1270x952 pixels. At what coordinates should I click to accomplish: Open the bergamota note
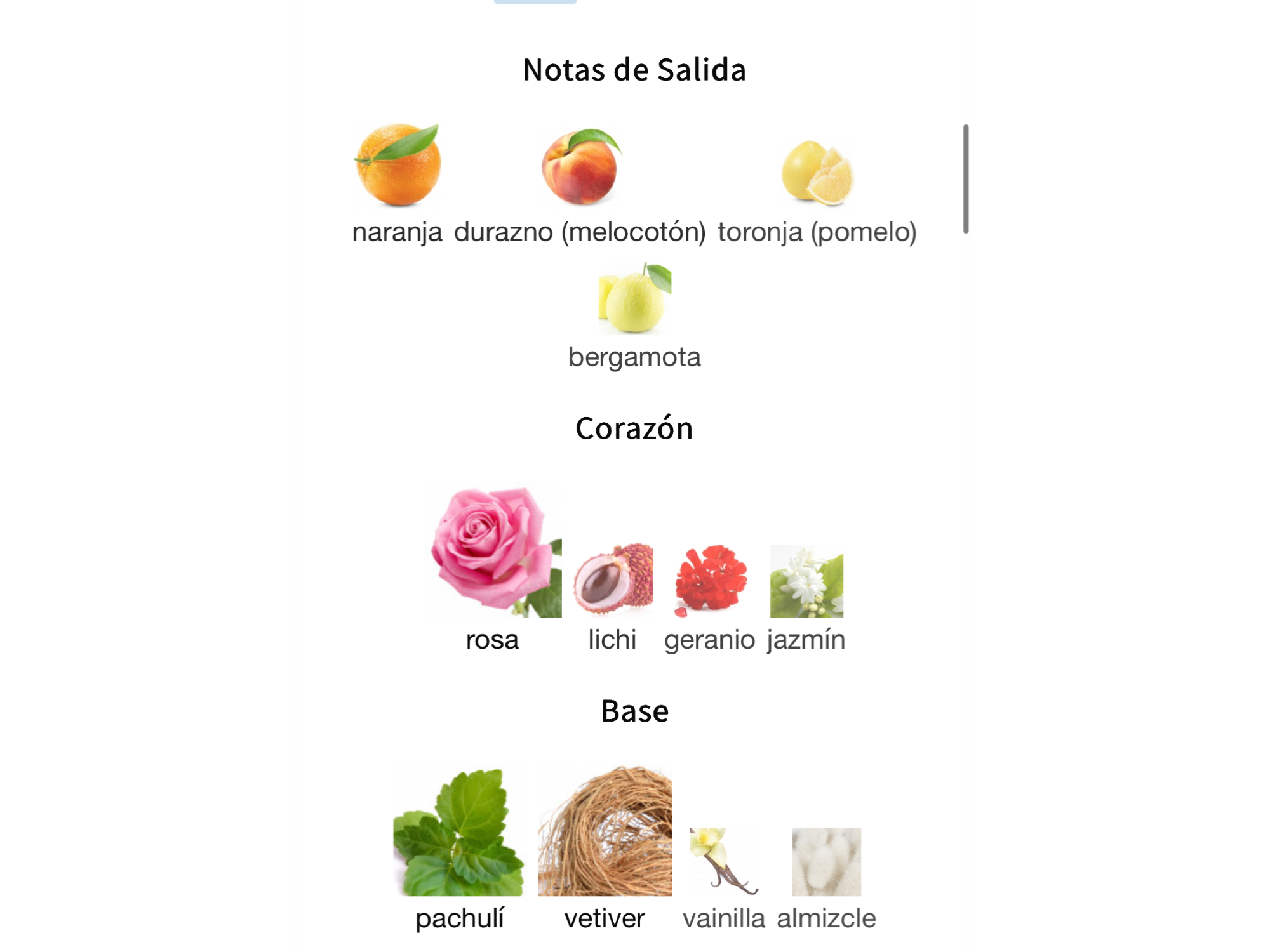point(634,300)
